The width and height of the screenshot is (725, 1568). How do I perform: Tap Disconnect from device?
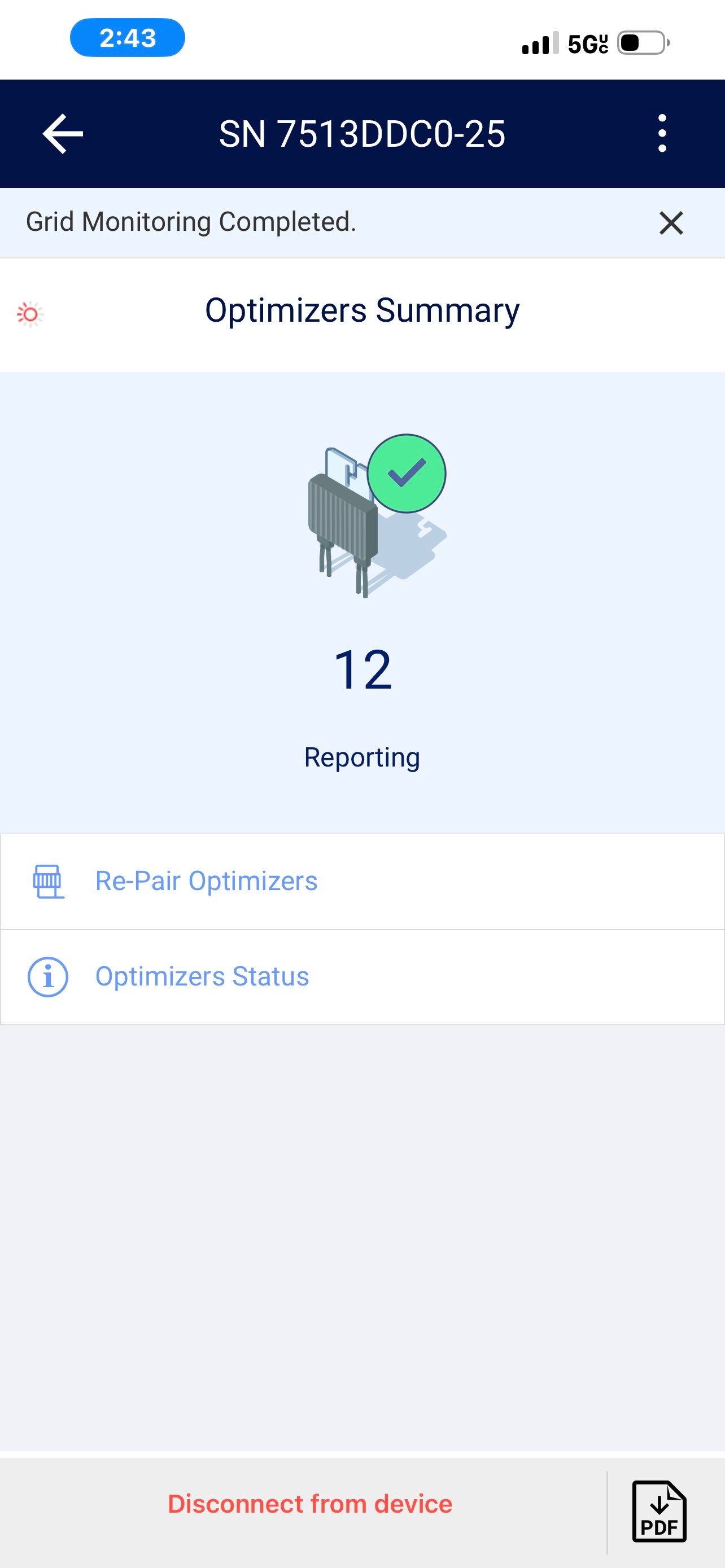point(310,1504)
